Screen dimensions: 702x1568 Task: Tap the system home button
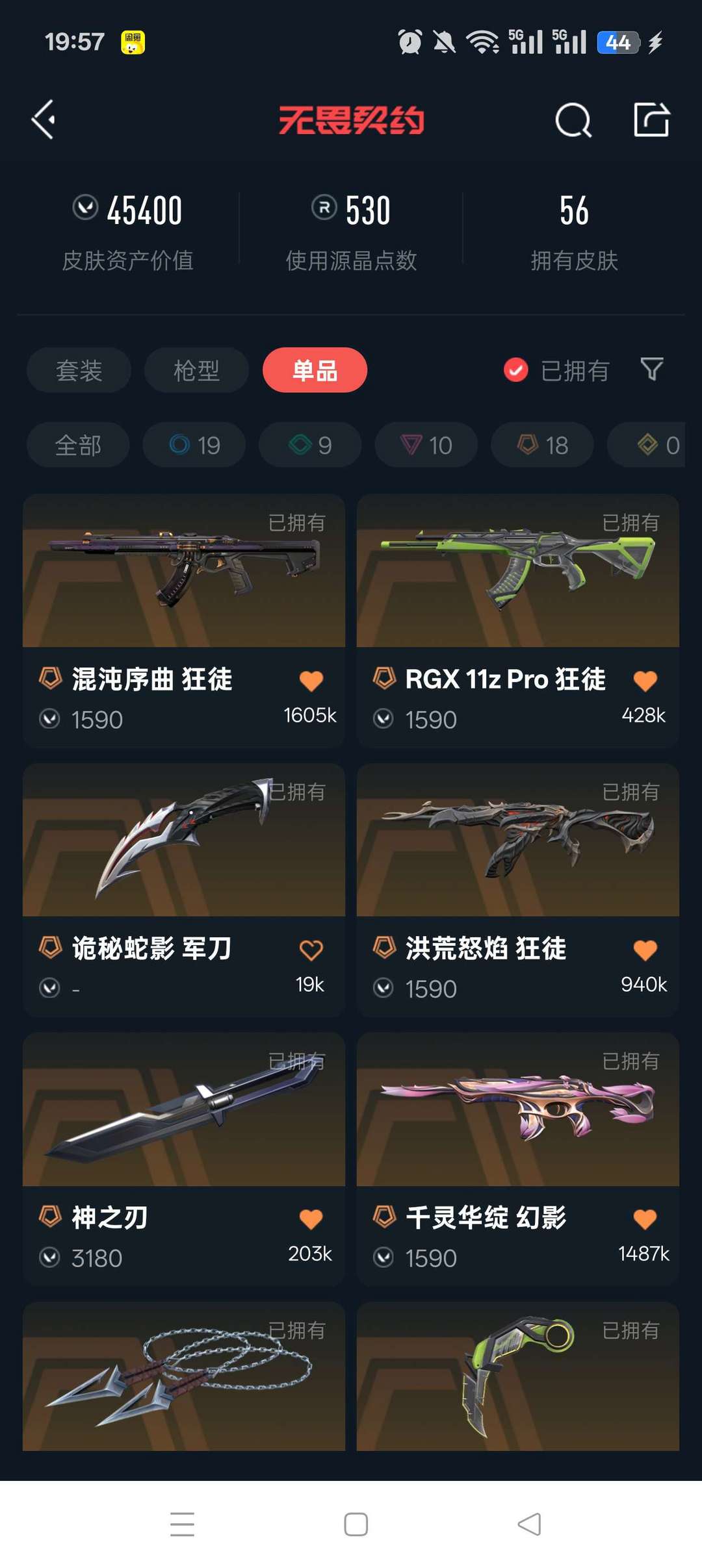click(356, 1524)
